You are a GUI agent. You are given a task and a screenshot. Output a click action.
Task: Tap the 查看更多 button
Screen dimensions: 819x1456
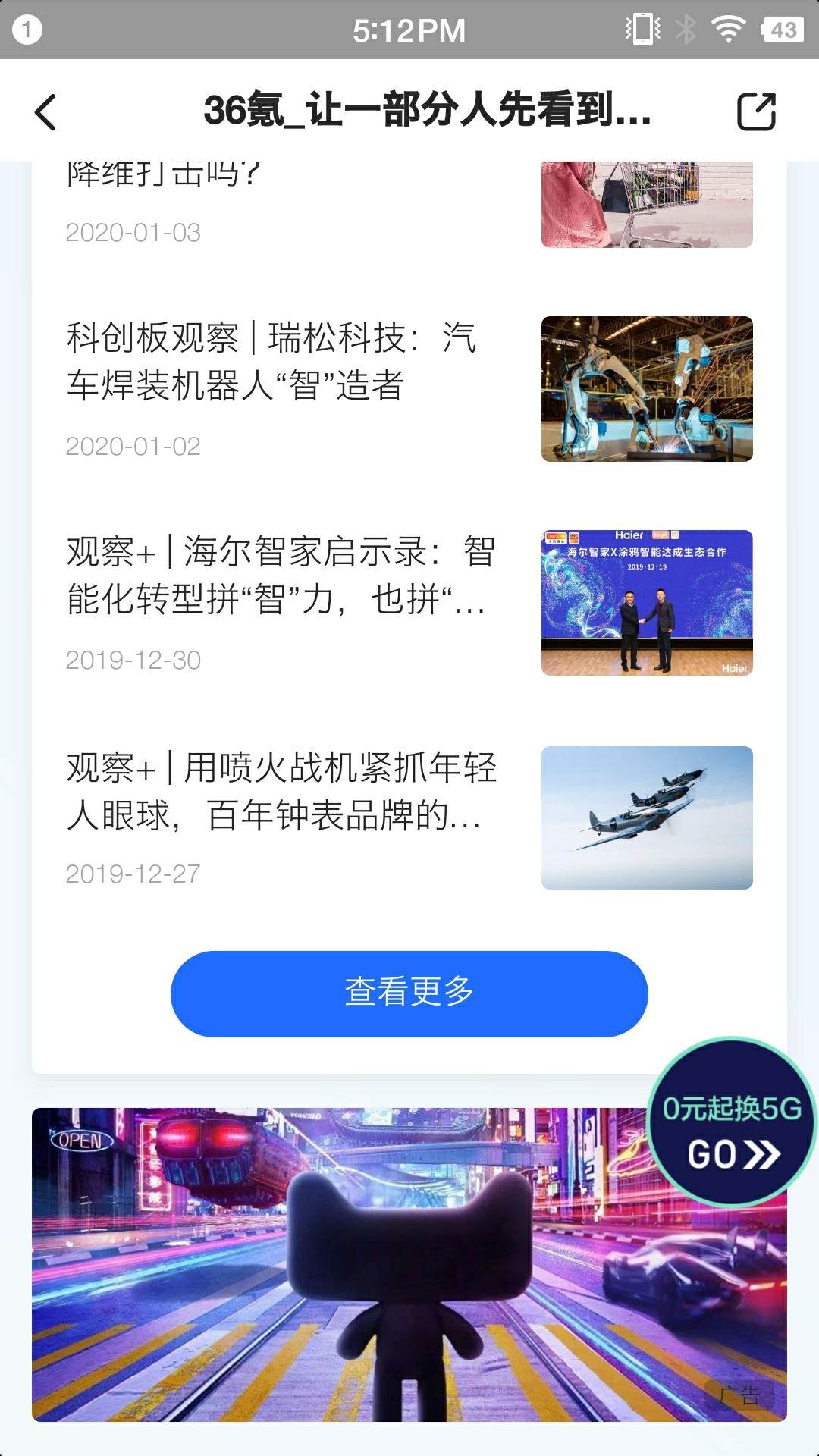coord(409,993)
